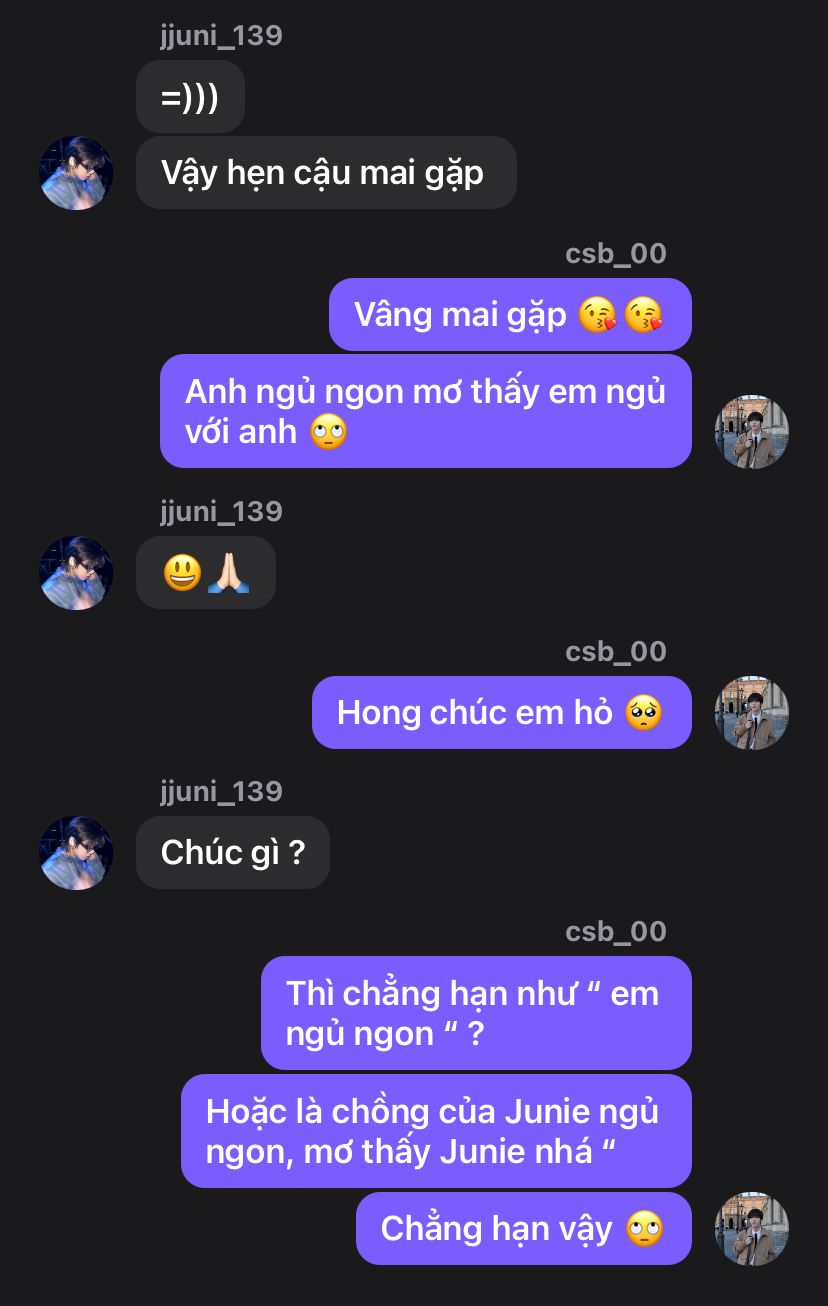Tap jjuni_139's avatar next to "Chúc gì ?"
Viewport: 828px width, 1306px height.
tap(76, 852)
